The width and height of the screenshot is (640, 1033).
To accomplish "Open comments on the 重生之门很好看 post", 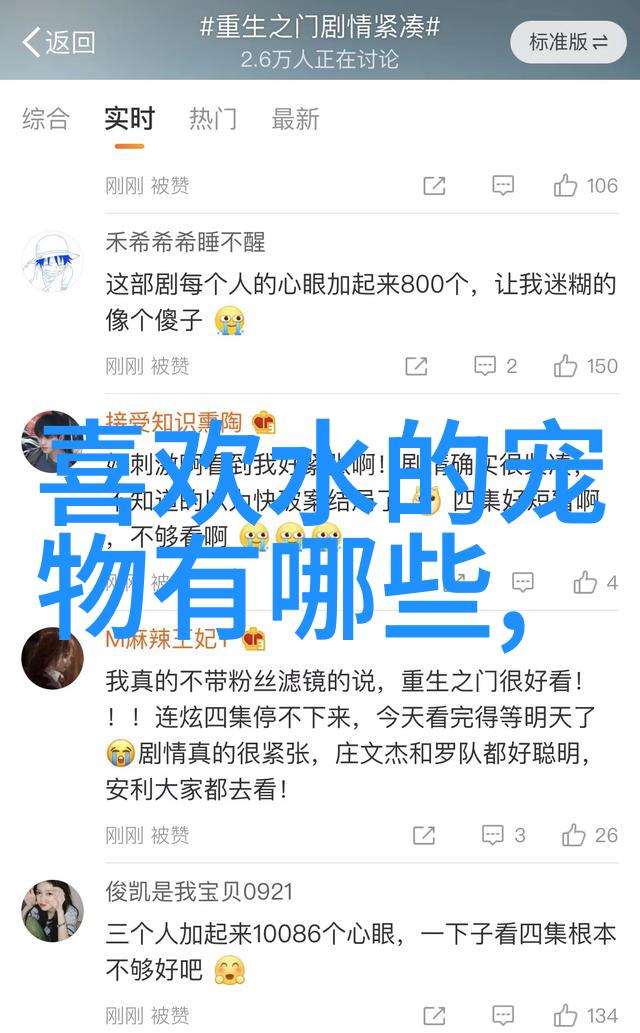I will pyautogui.click(x=502, y=835).
